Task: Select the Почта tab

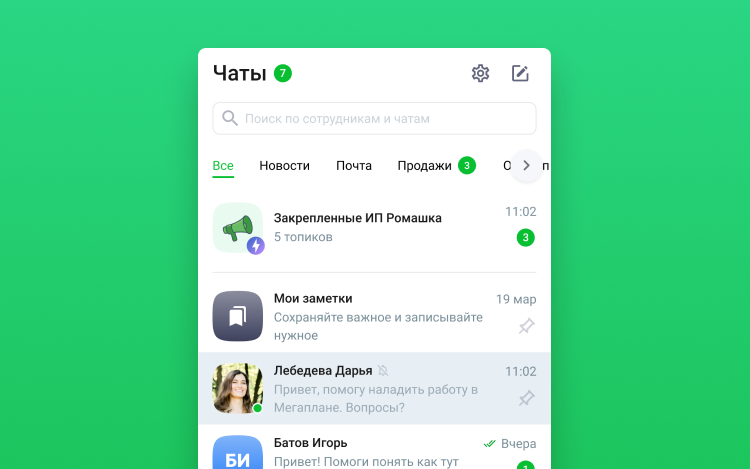Action: tap(354, 166)
